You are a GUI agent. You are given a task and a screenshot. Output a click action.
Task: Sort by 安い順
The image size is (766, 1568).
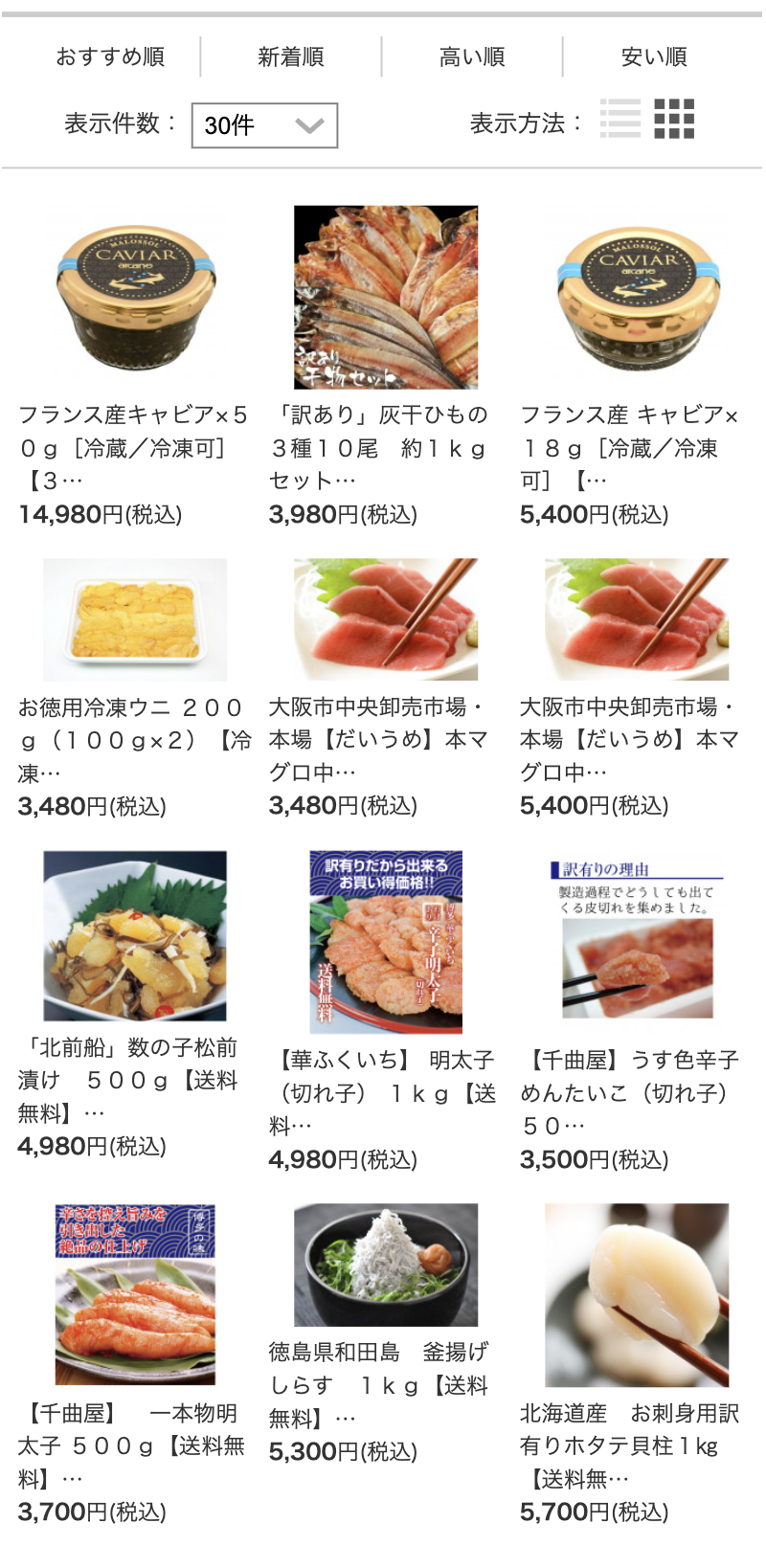[x=654, y=57]
